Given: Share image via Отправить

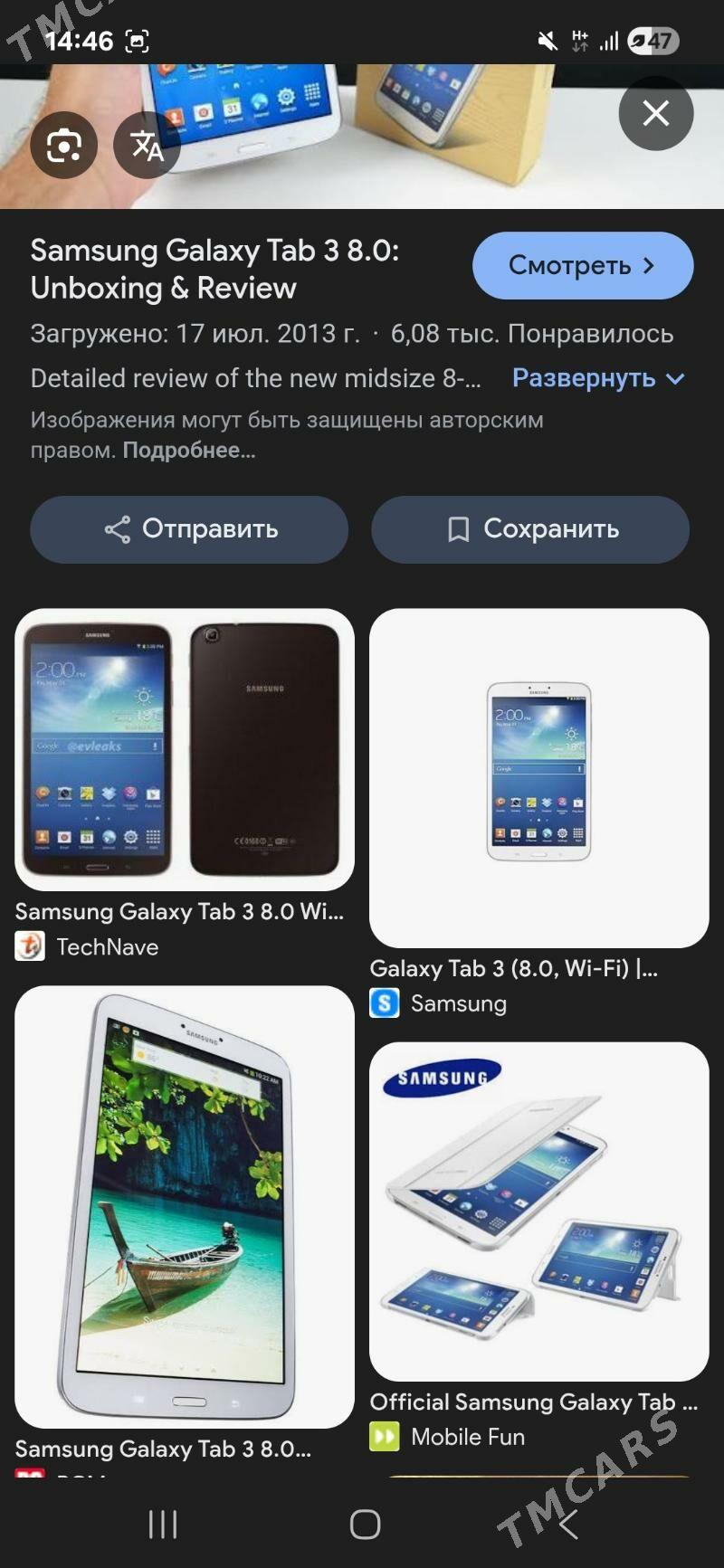Looking at the screenshot, I should (189, 529).
